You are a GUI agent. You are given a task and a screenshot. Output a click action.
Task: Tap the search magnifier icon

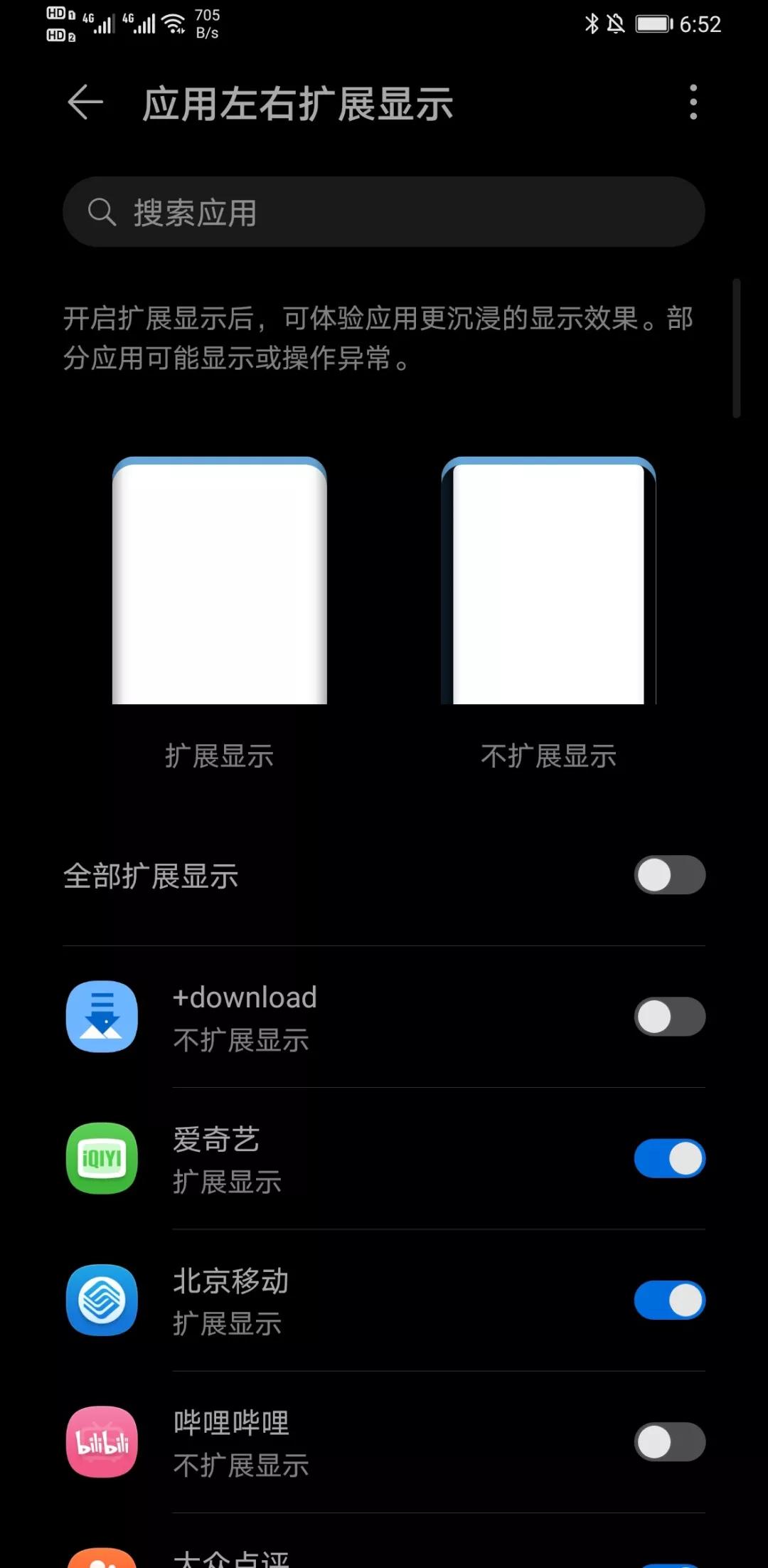pyautogui.click(x=100, y=211)
